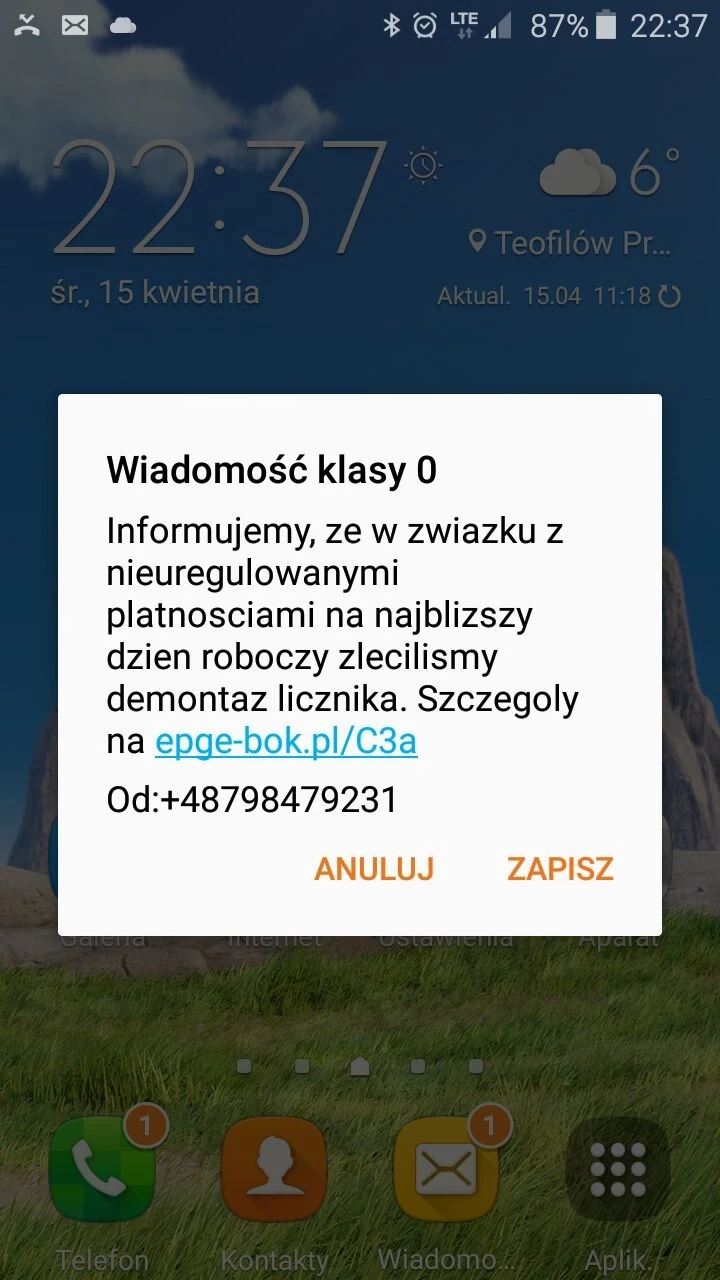This screenshot has width=720, height=1280.
Task: Cancel the class 0 message with ANULUJ
Action: click(374, 868)
